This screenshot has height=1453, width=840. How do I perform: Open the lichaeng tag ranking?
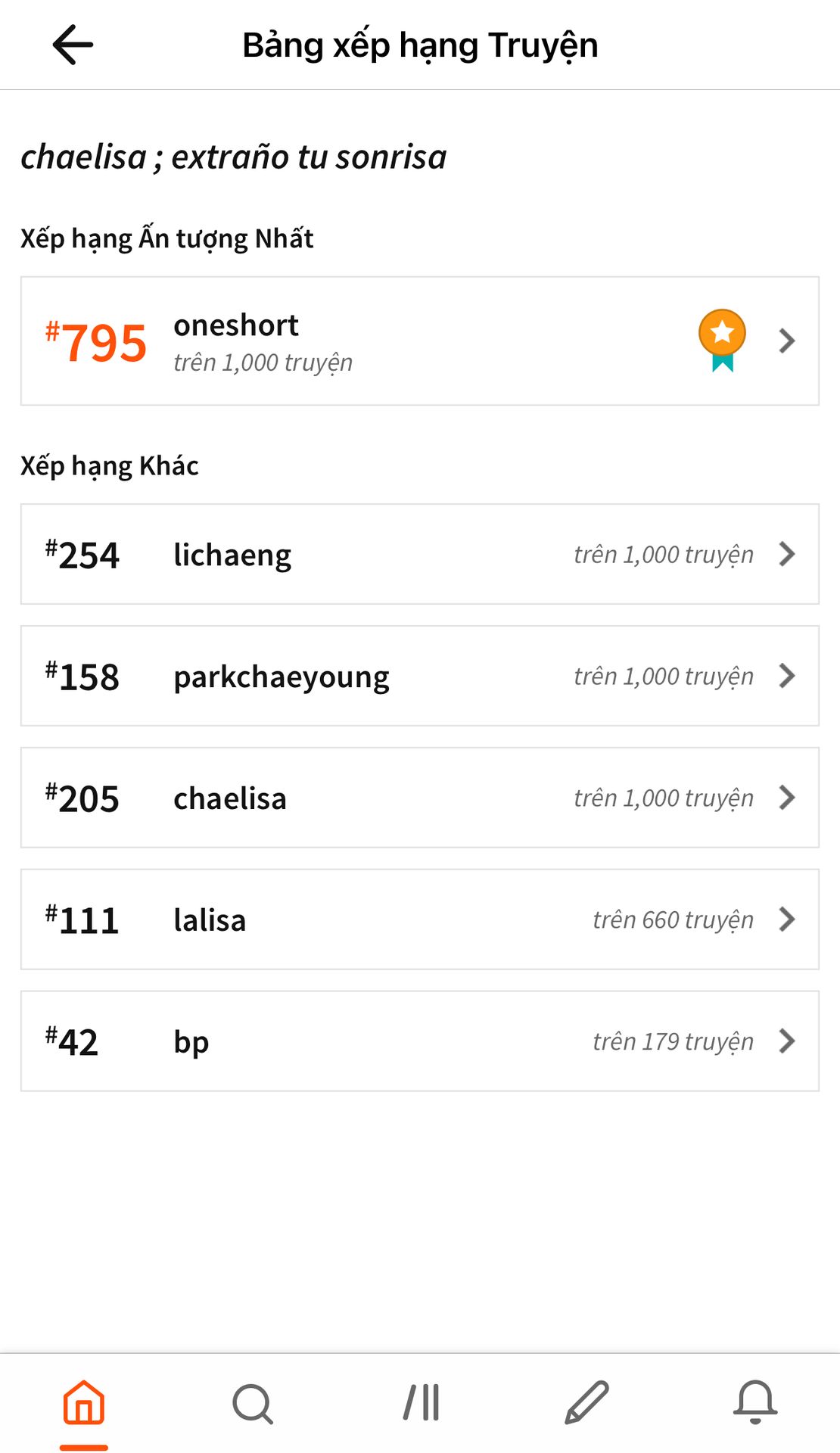pos(420,554)
